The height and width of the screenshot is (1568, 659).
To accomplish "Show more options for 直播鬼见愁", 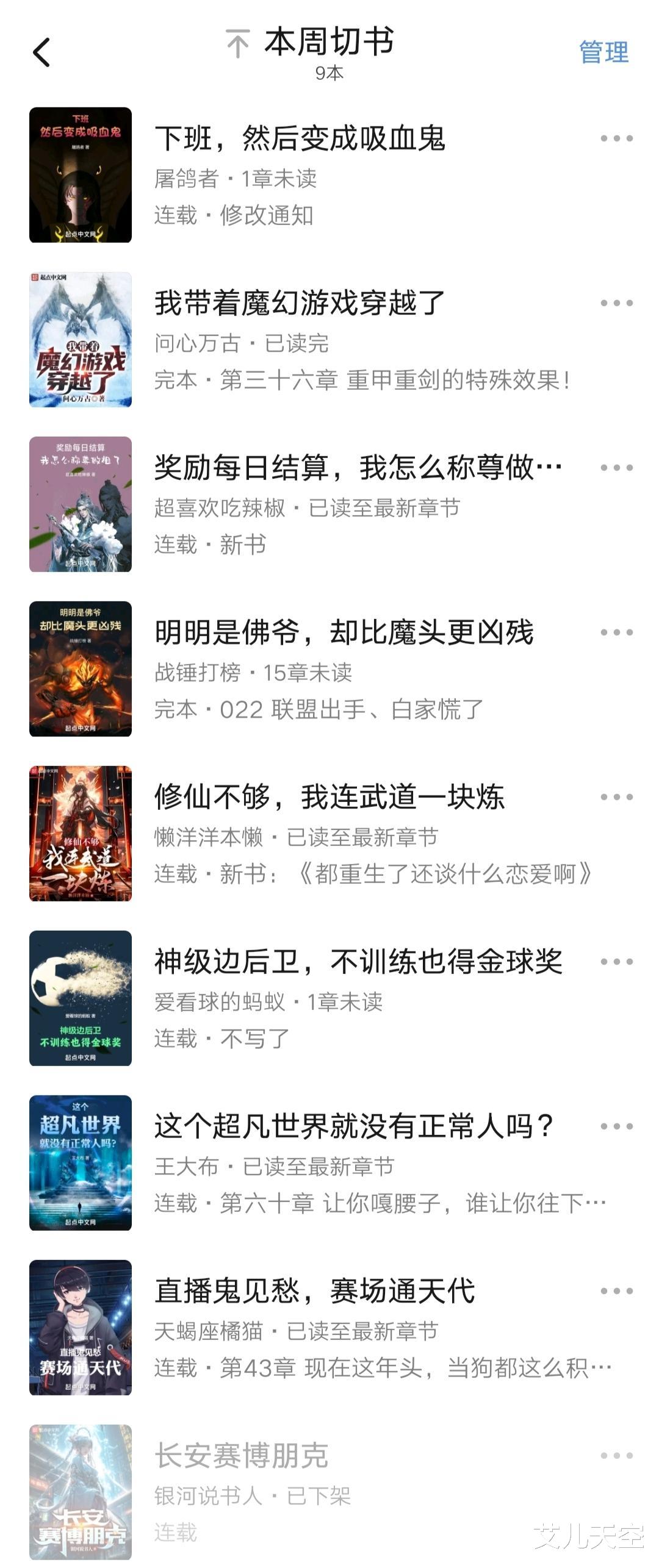I will (x=616, y=1291).
